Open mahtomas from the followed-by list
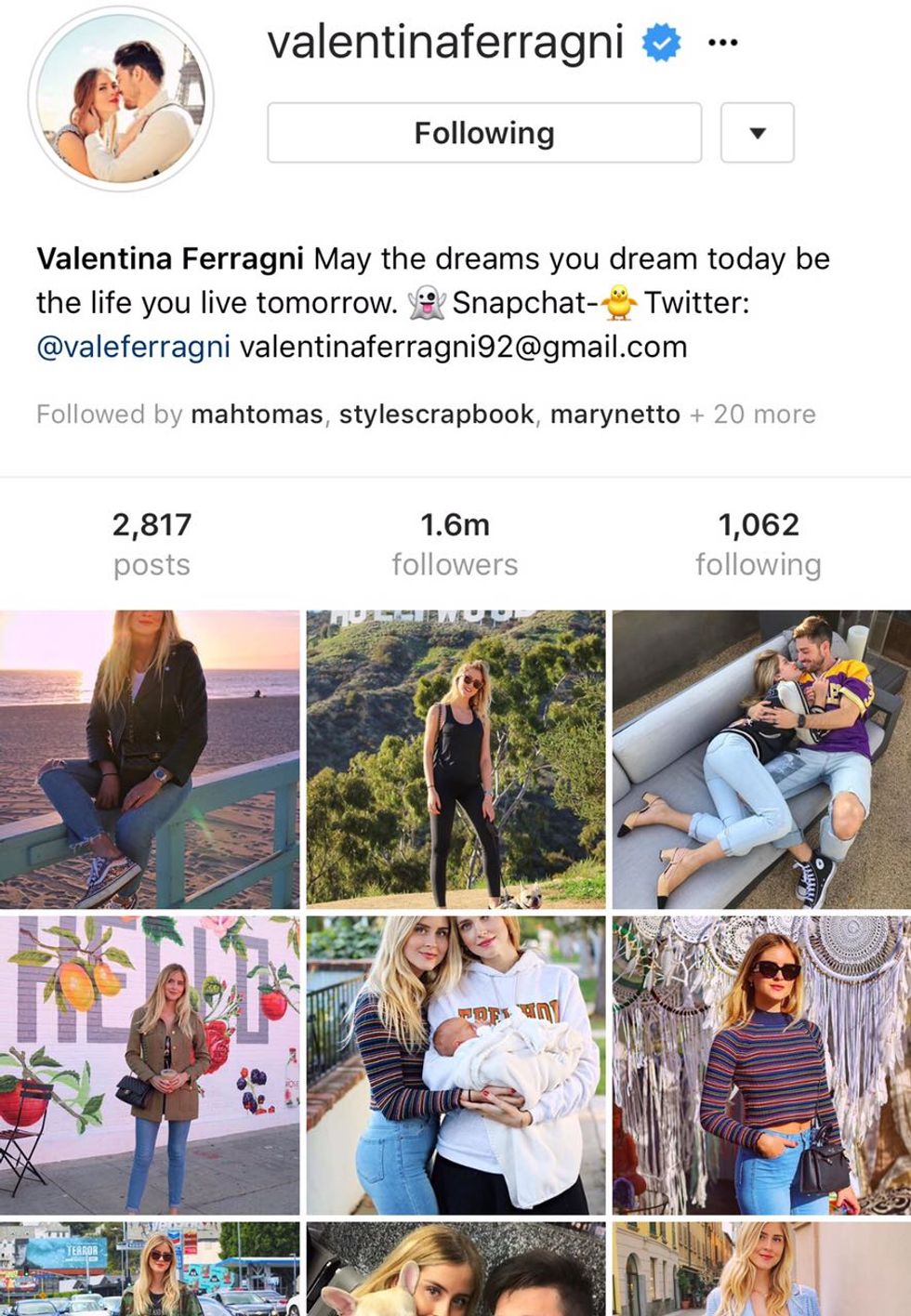911x1316 pixels. 257,415
